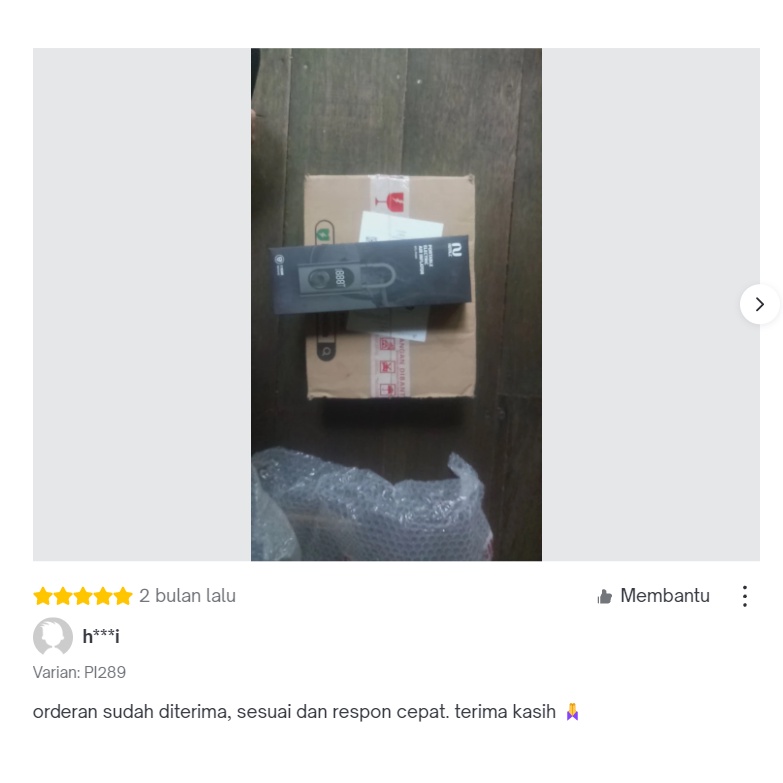Open the review photo in full view
783x783 pixels.
coord(396,304)
